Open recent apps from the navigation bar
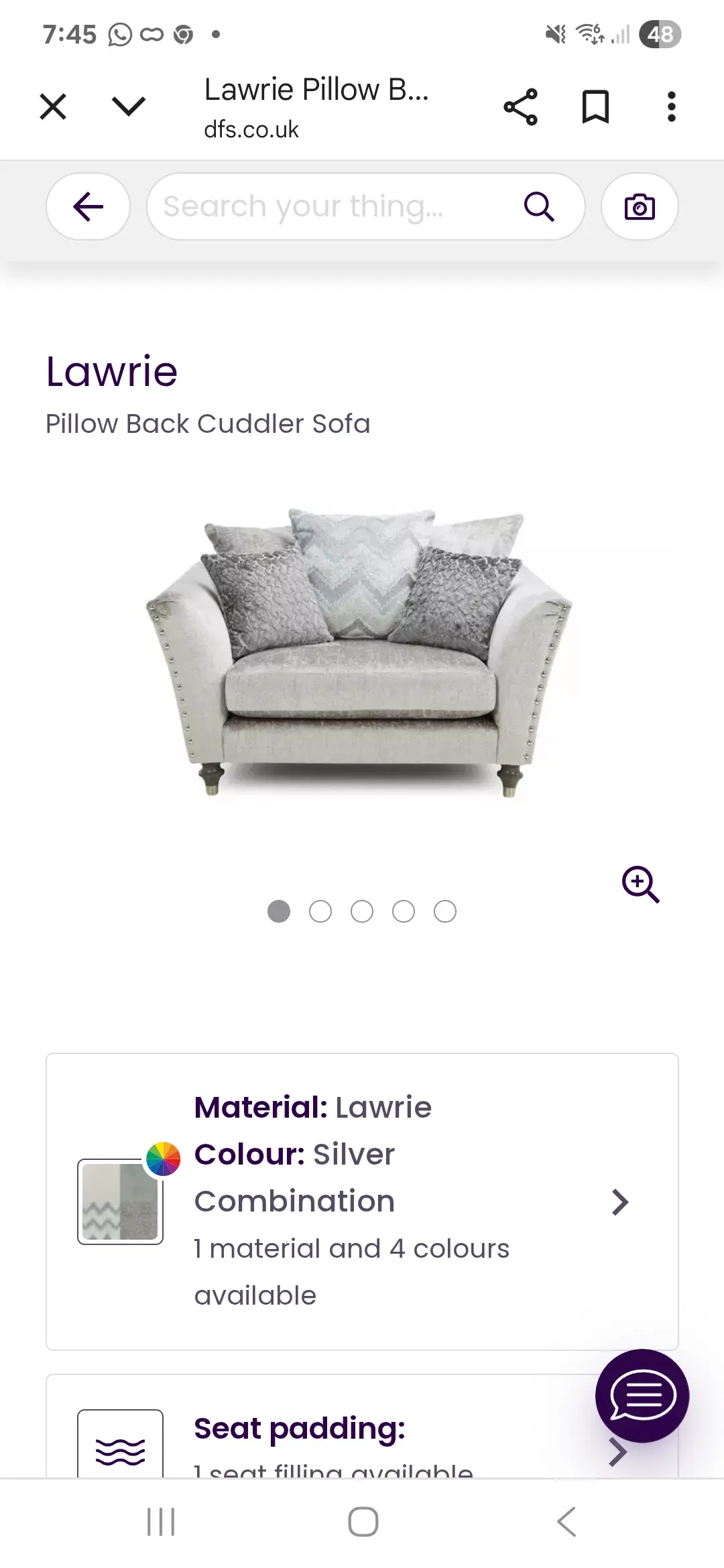Screen dimensions: 724x1568 (161, 1522)
